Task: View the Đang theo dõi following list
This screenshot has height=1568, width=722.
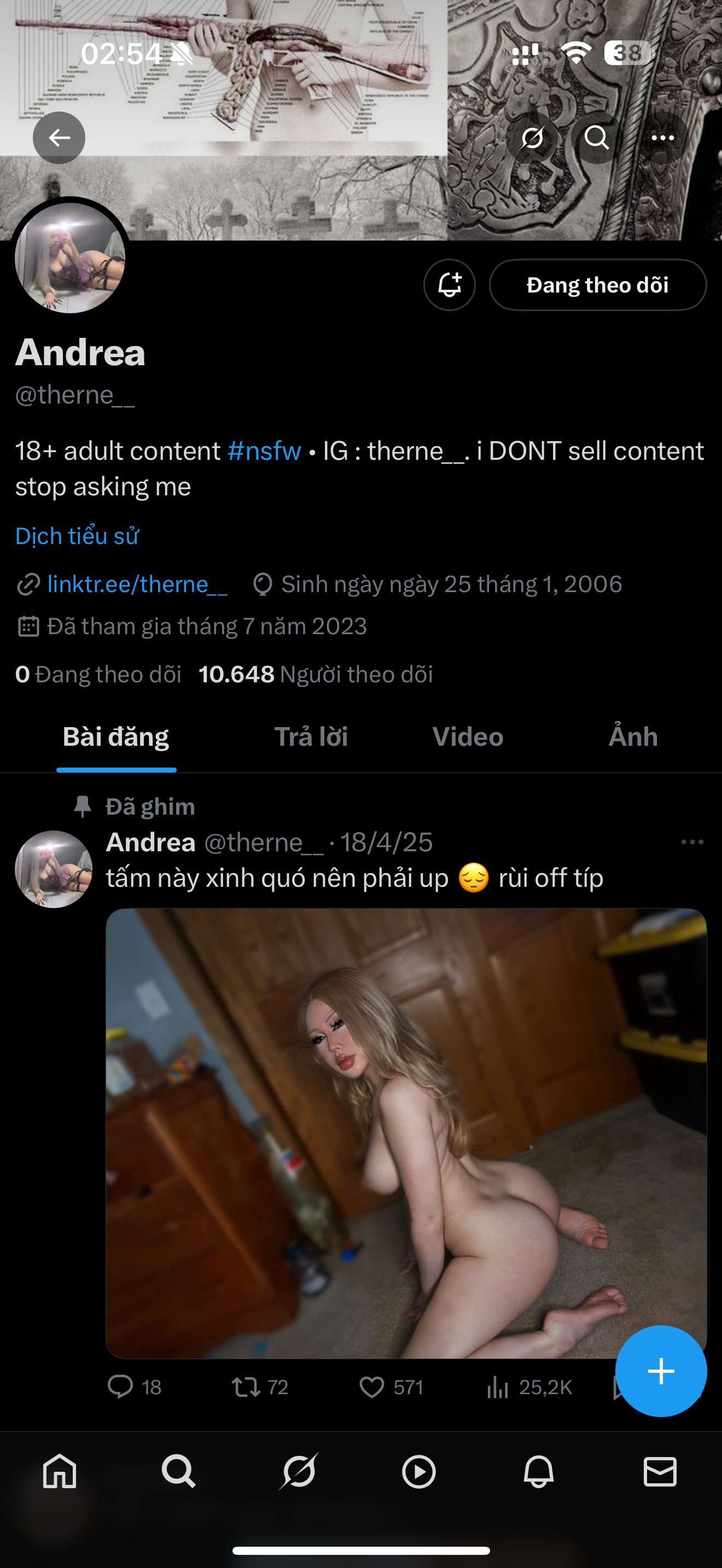Action: pos(98,675)
